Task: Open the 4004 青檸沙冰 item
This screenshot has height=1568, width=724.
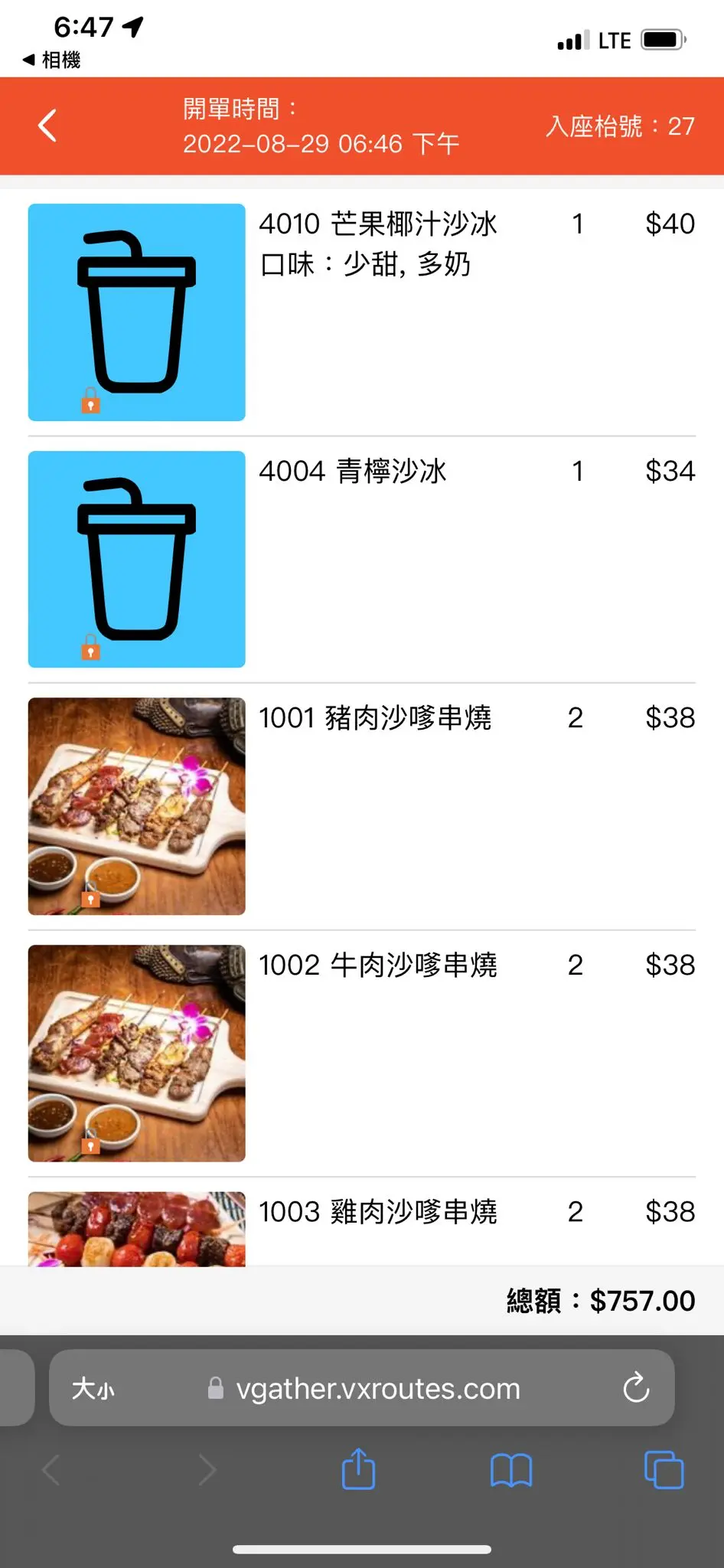Action: [x=353, y=472]
